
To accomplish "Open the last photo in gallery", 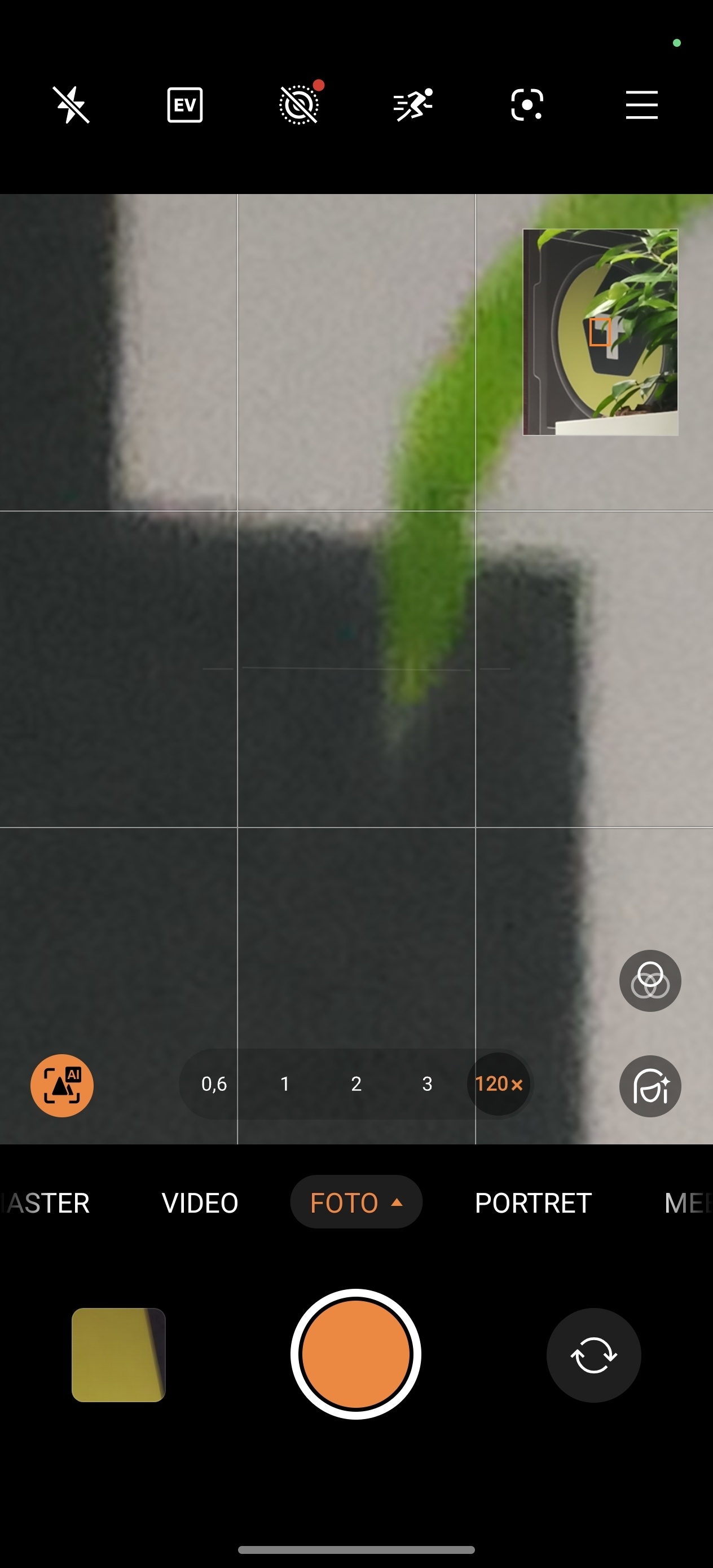I will point(118,1355).
